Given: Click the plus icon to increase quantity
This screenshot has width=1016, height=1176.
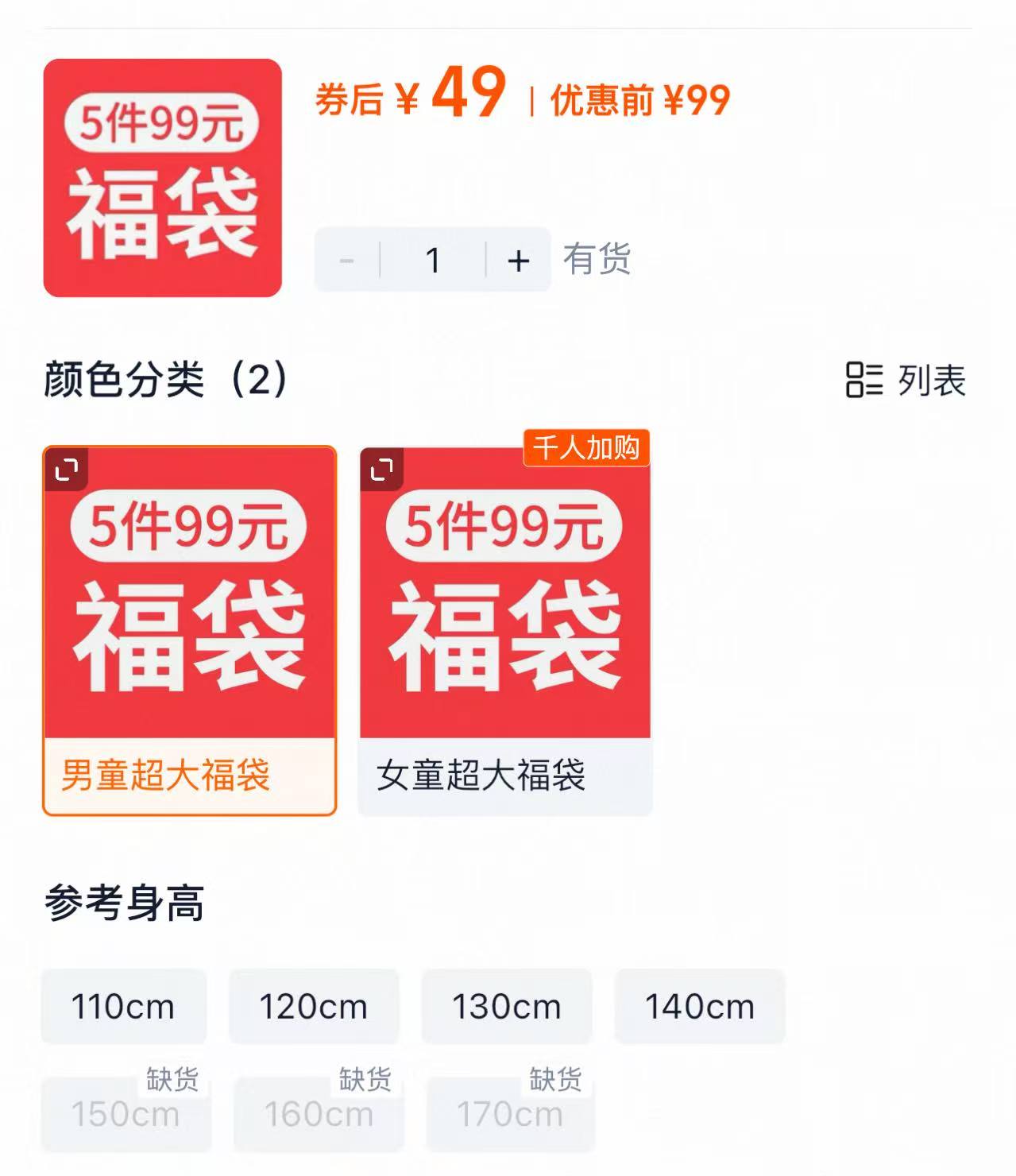Looking at the screenshot, I should pos(520,260).
